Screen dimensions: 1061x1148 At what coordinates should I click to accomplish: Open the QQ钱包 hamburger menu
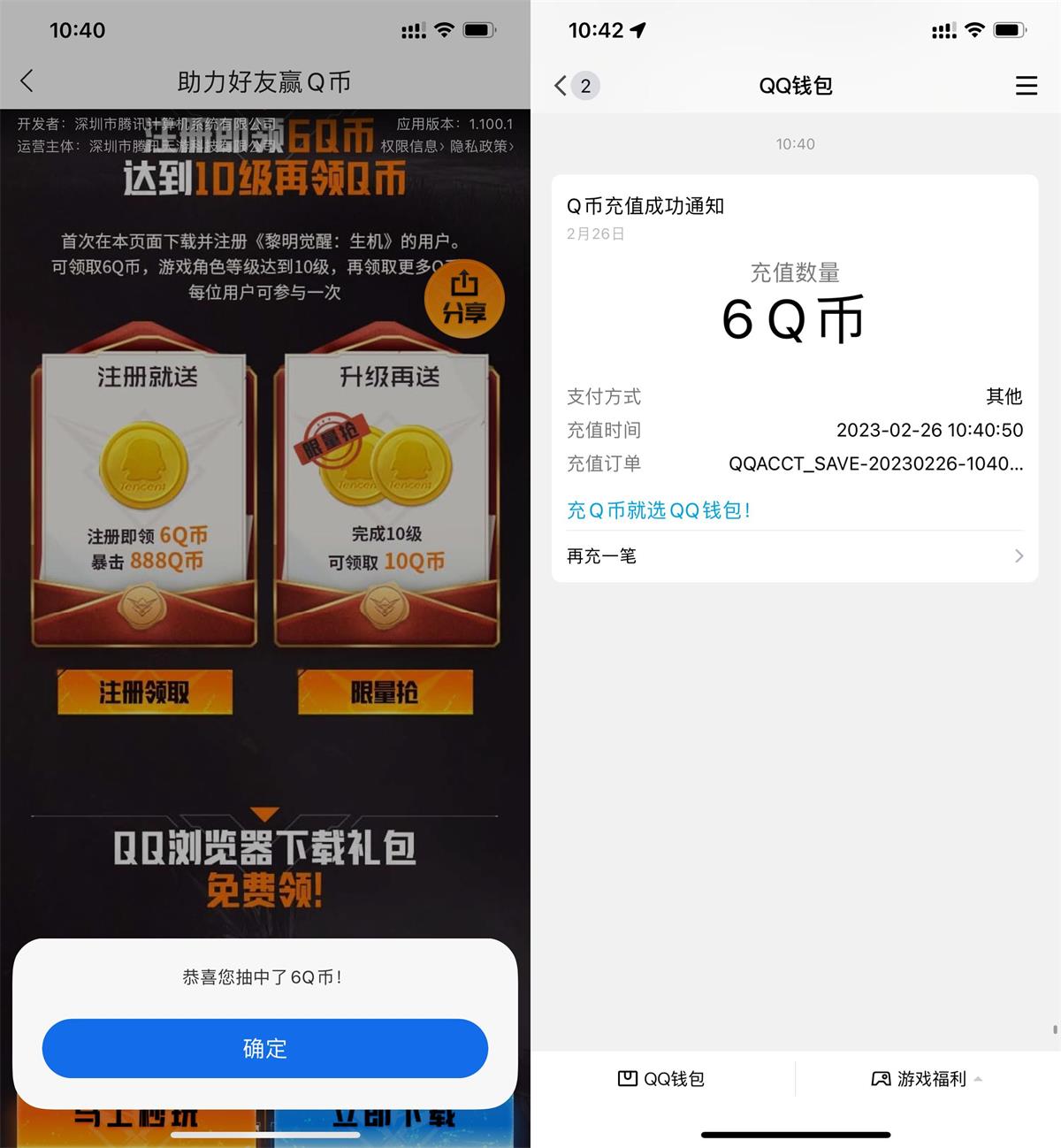click(x=1026, y=86)
